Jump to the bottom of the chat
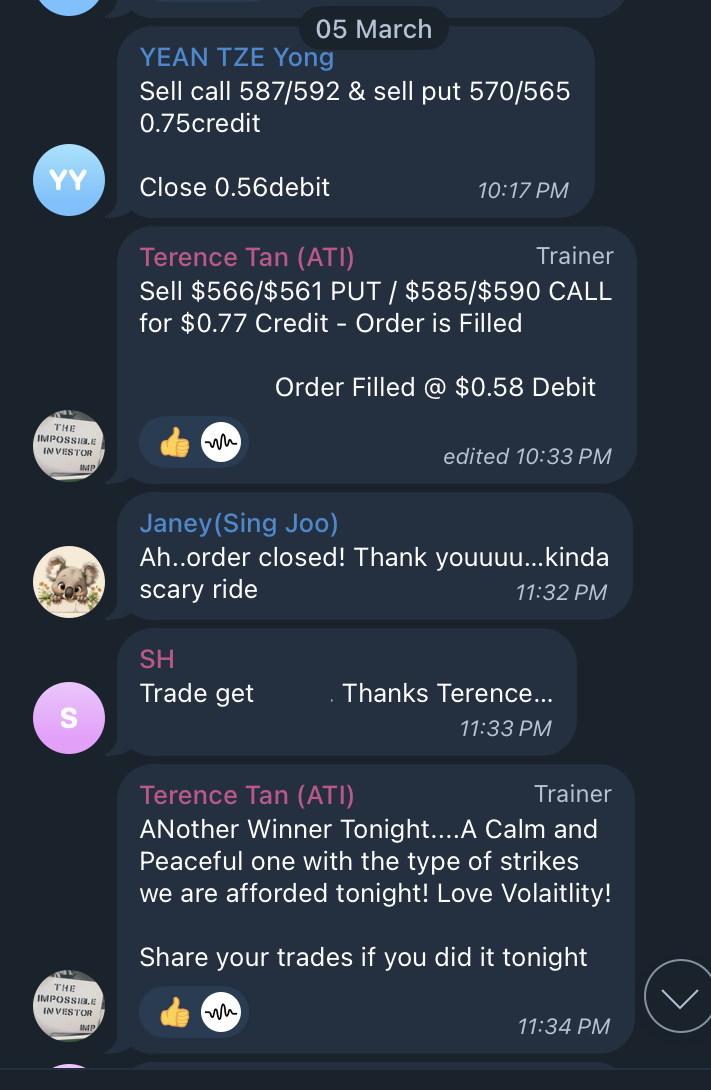711x1090 pixels. (679, 996)
